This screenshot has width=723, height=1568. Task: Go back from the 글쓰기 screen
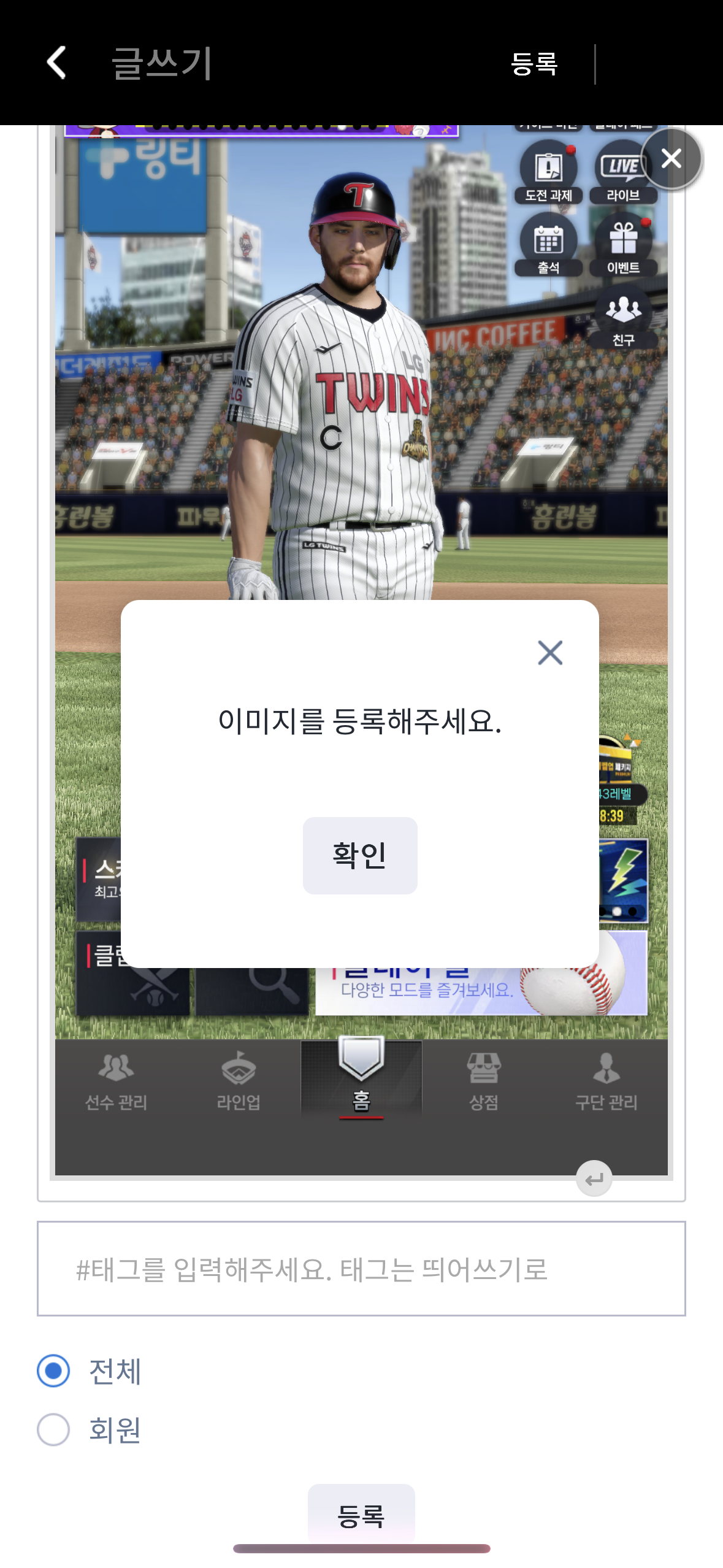coord(56,63)
